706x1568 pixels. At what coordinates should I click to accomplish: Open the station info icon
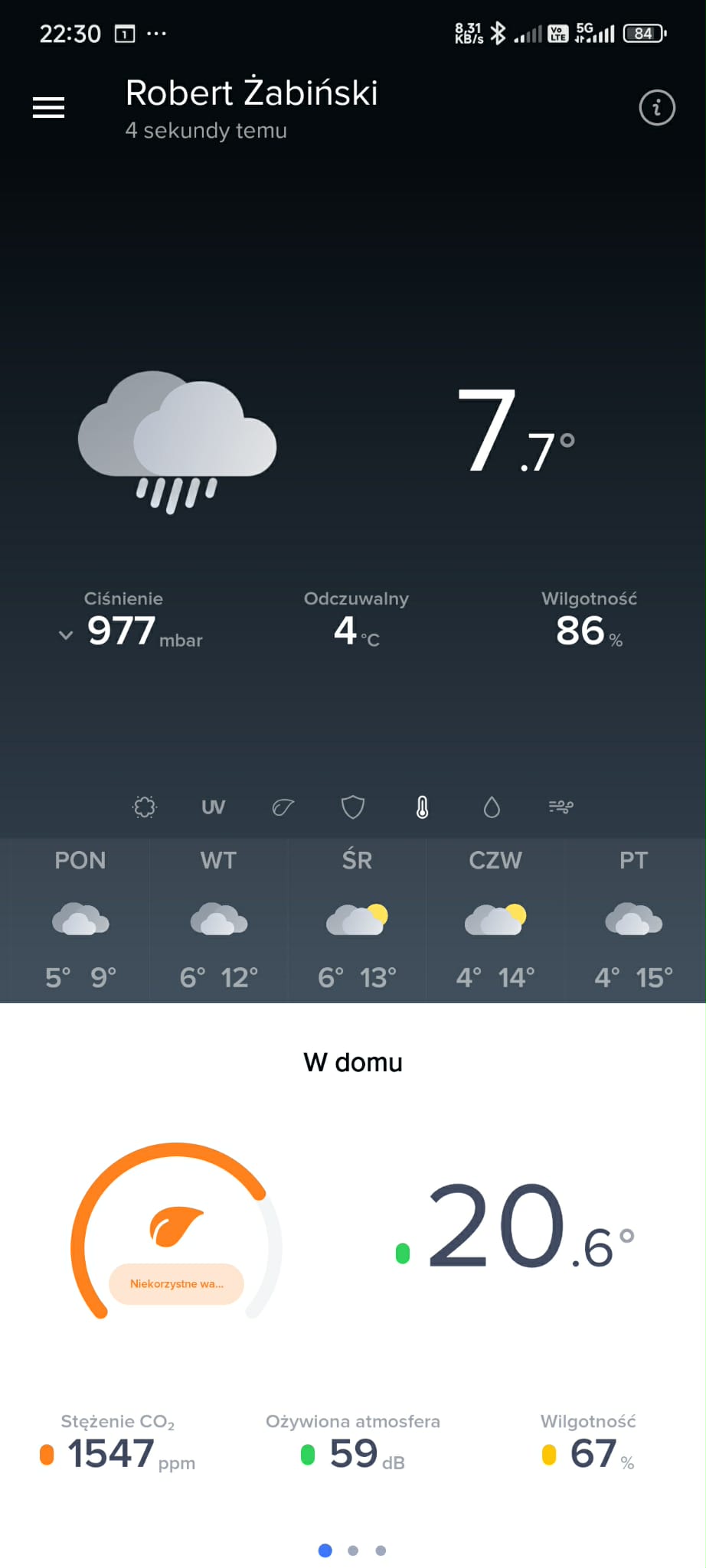[656, 108]
